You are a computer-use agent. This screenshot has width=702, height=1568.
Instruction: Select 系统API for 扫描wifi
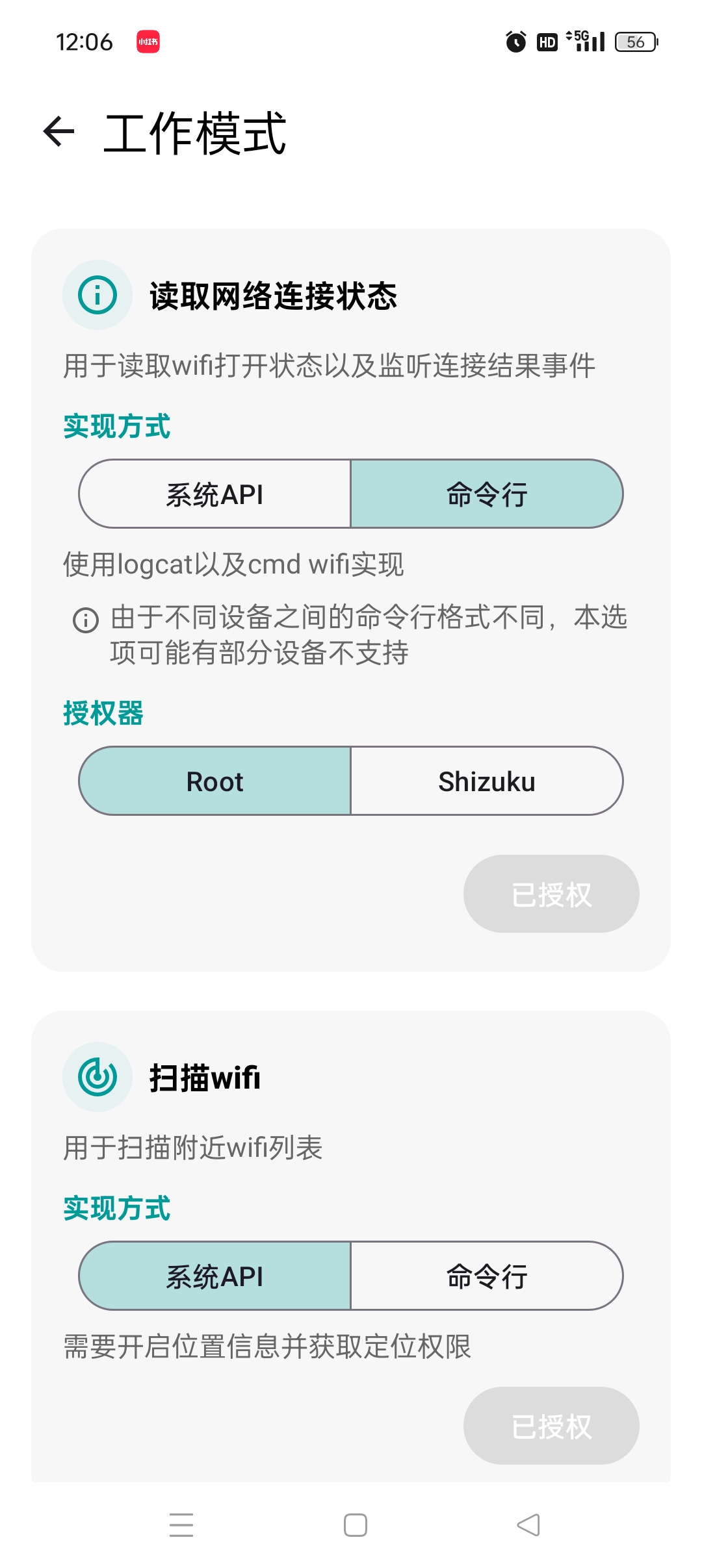point(215,1276)
